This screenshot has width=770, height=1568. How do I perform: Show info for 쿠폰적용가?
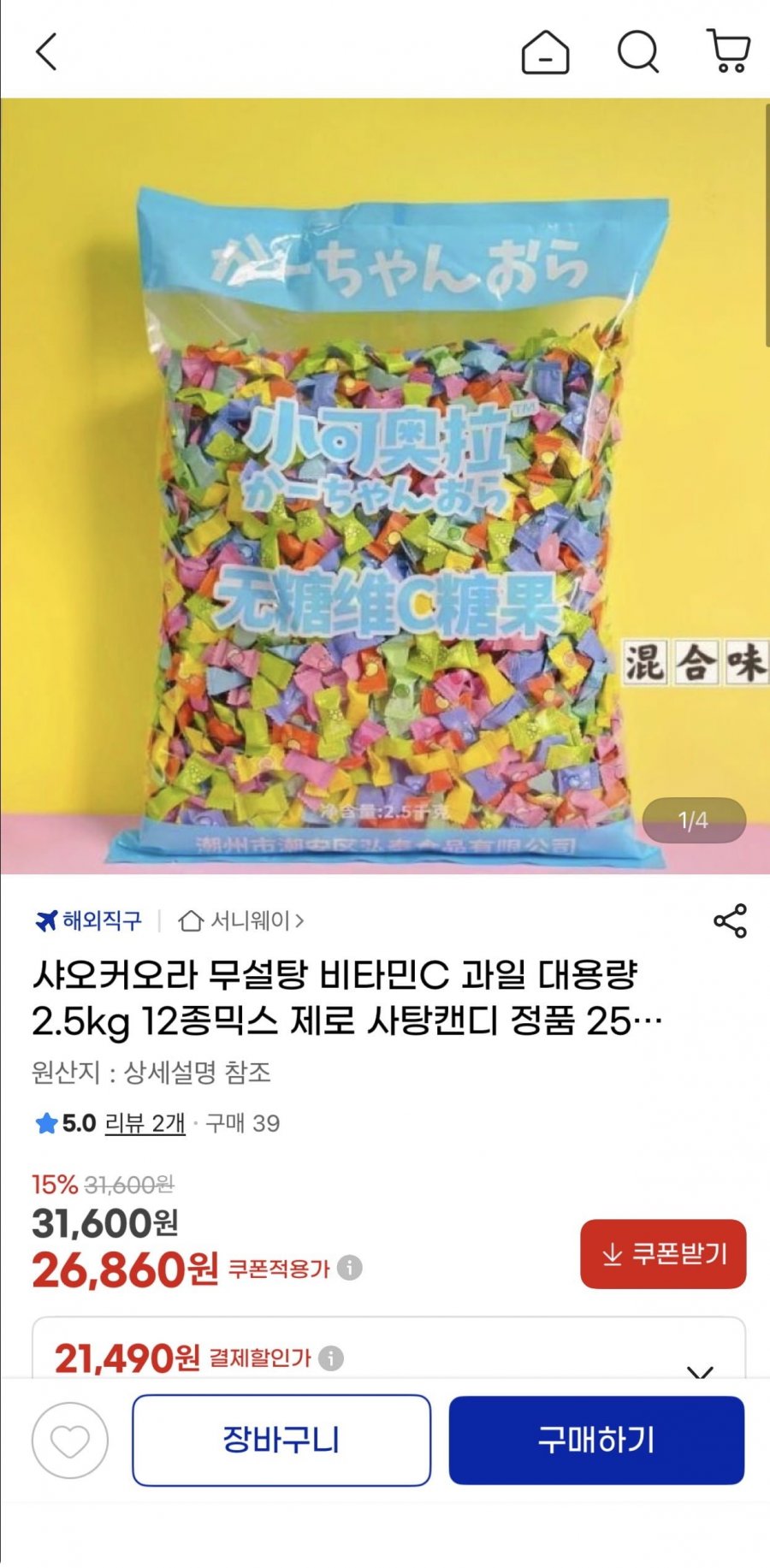click(350, 1268)
